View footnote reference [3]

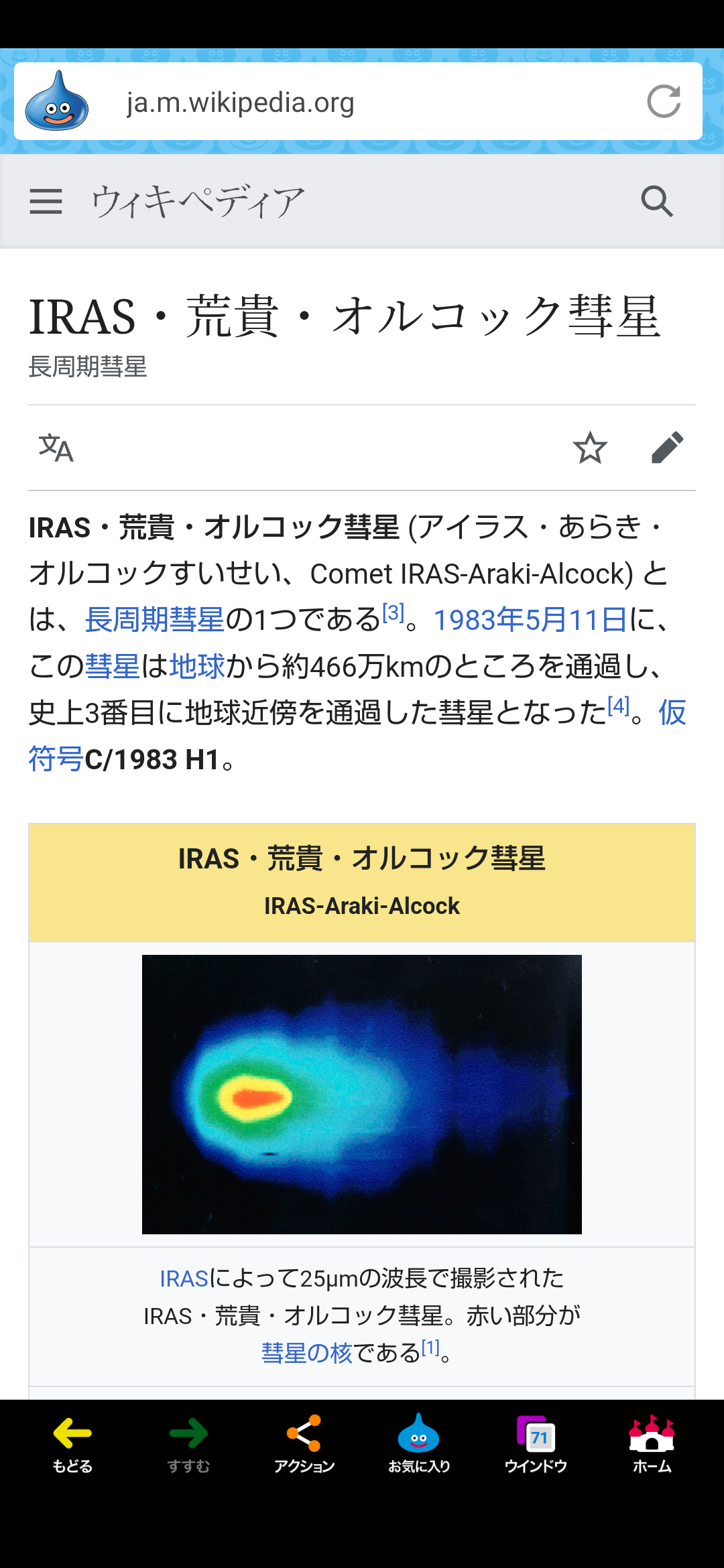(x=393, y=612)
